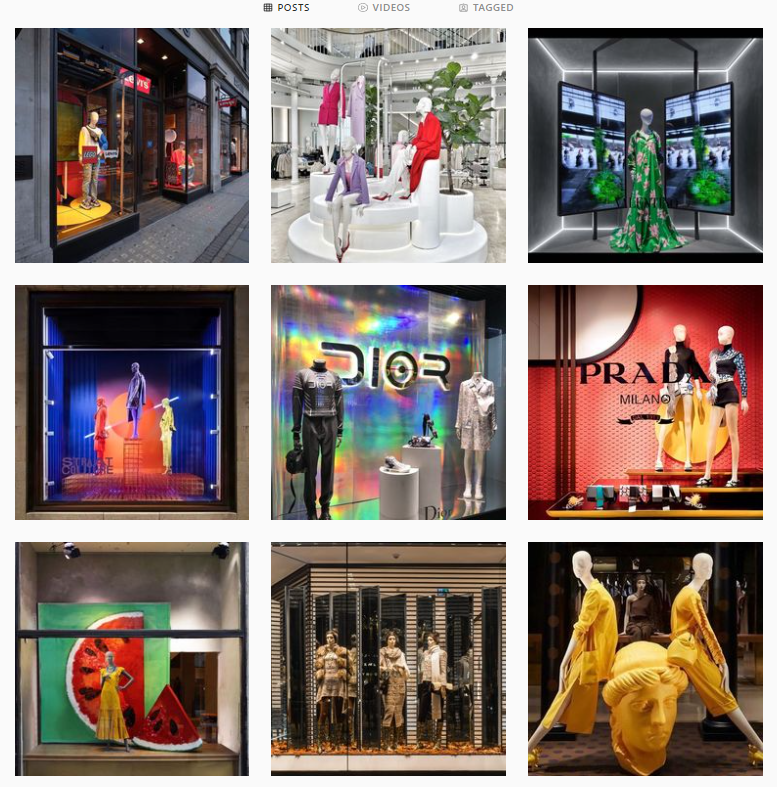The image size is (777, 787).
Task: Switch to the Posts tab
Action: coord(287,8)
